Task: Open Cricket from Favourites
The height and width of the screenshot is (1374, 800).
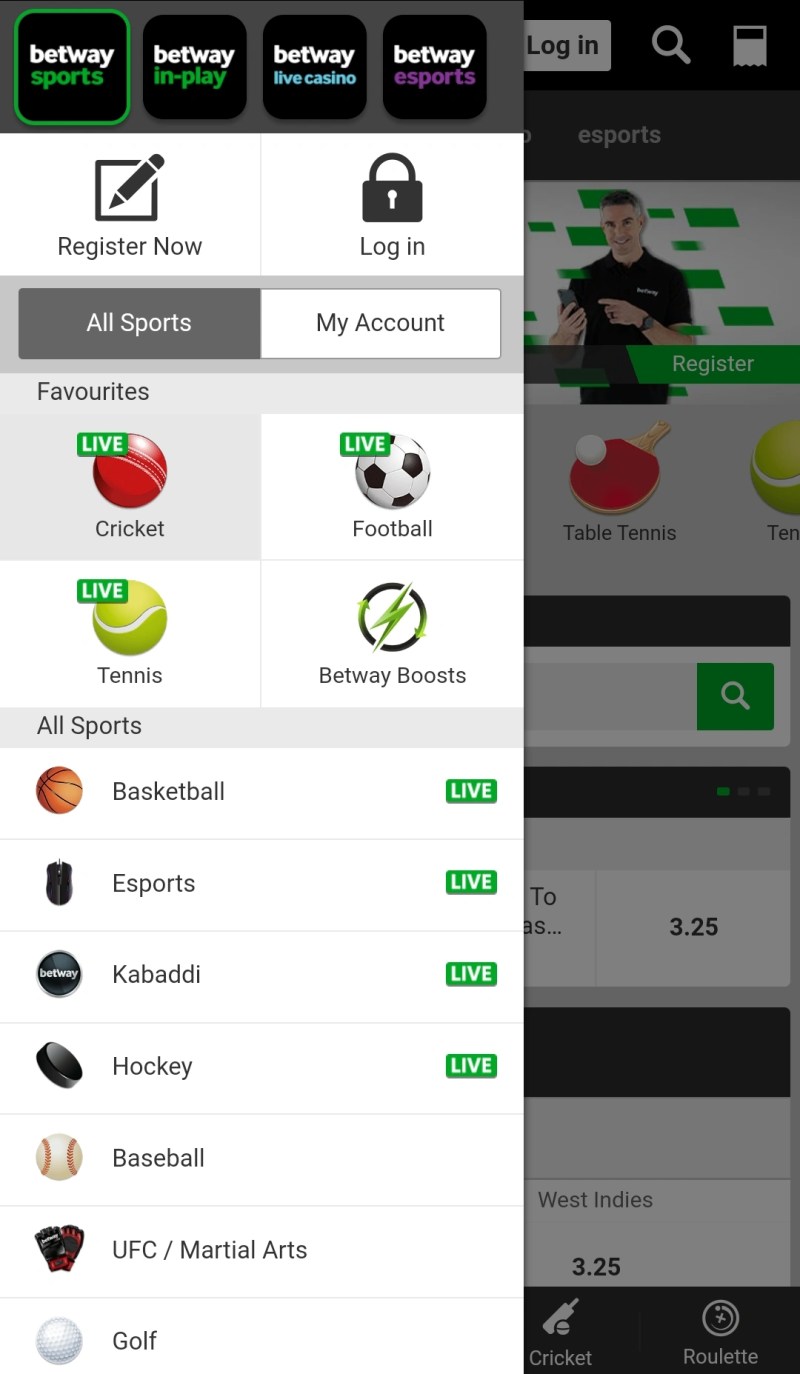Action: coord(130,487)
